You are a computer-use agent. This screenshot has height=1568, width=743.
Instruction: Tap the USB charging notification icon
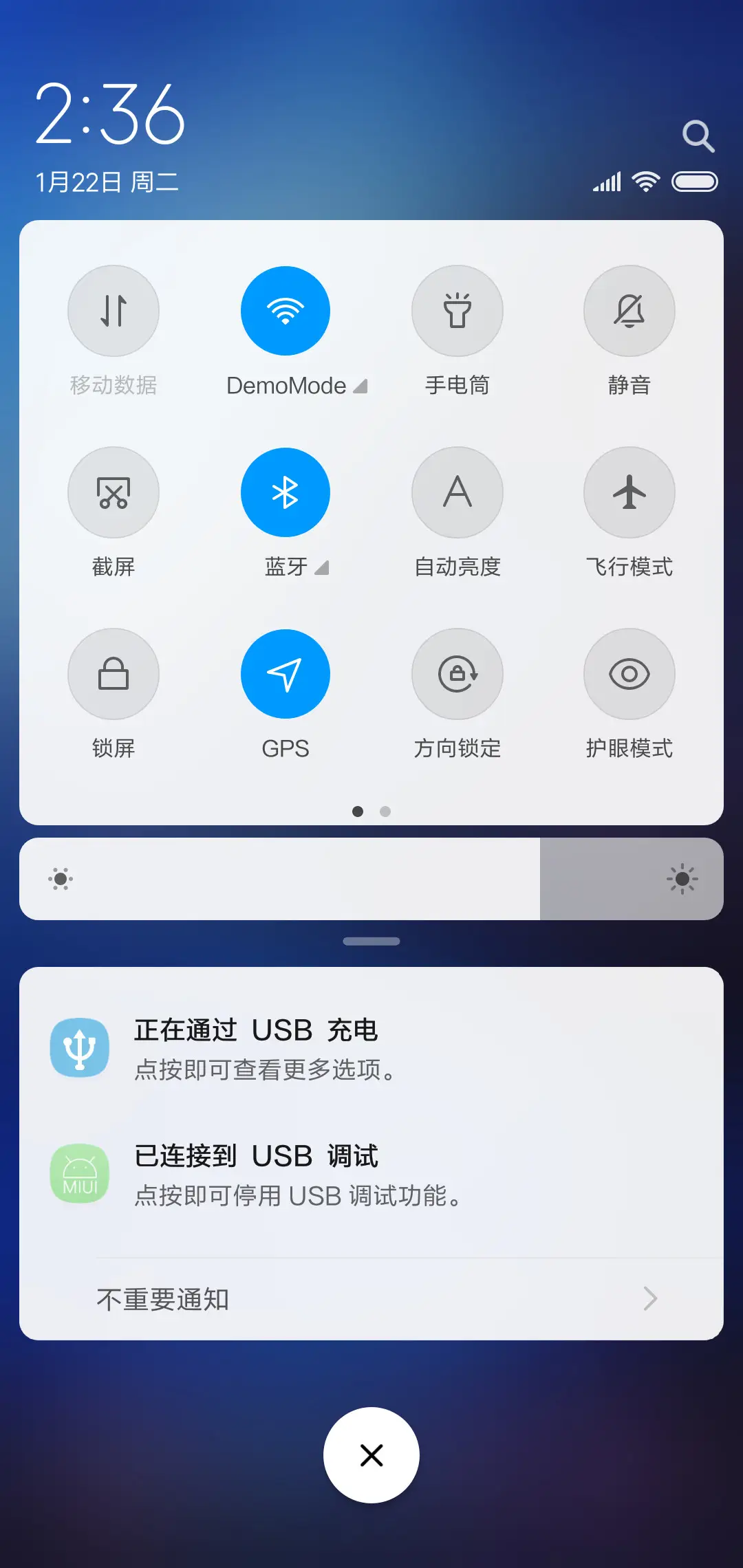coord(79,1047)
